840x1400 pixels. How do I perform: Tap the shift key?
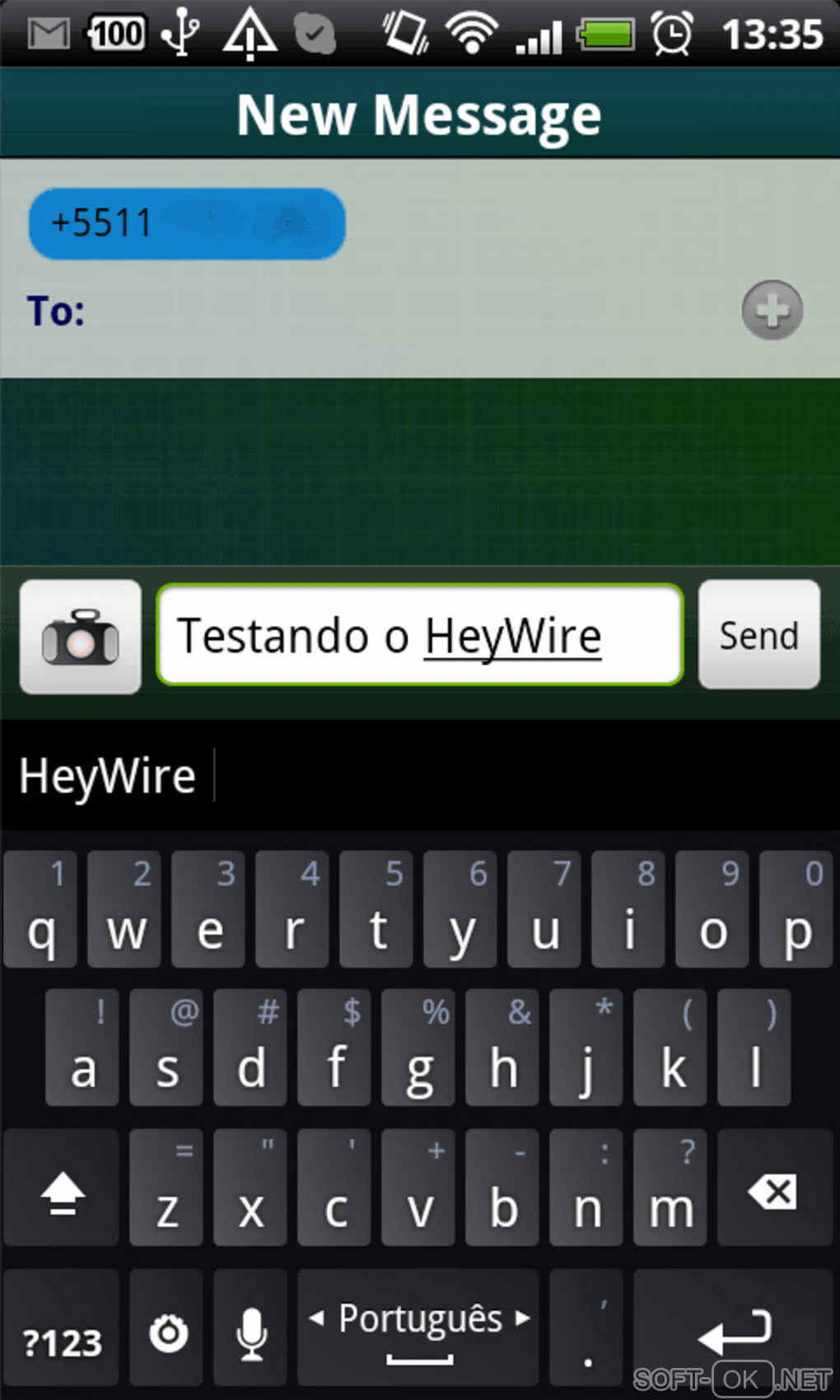click(x=62, y=1190)
